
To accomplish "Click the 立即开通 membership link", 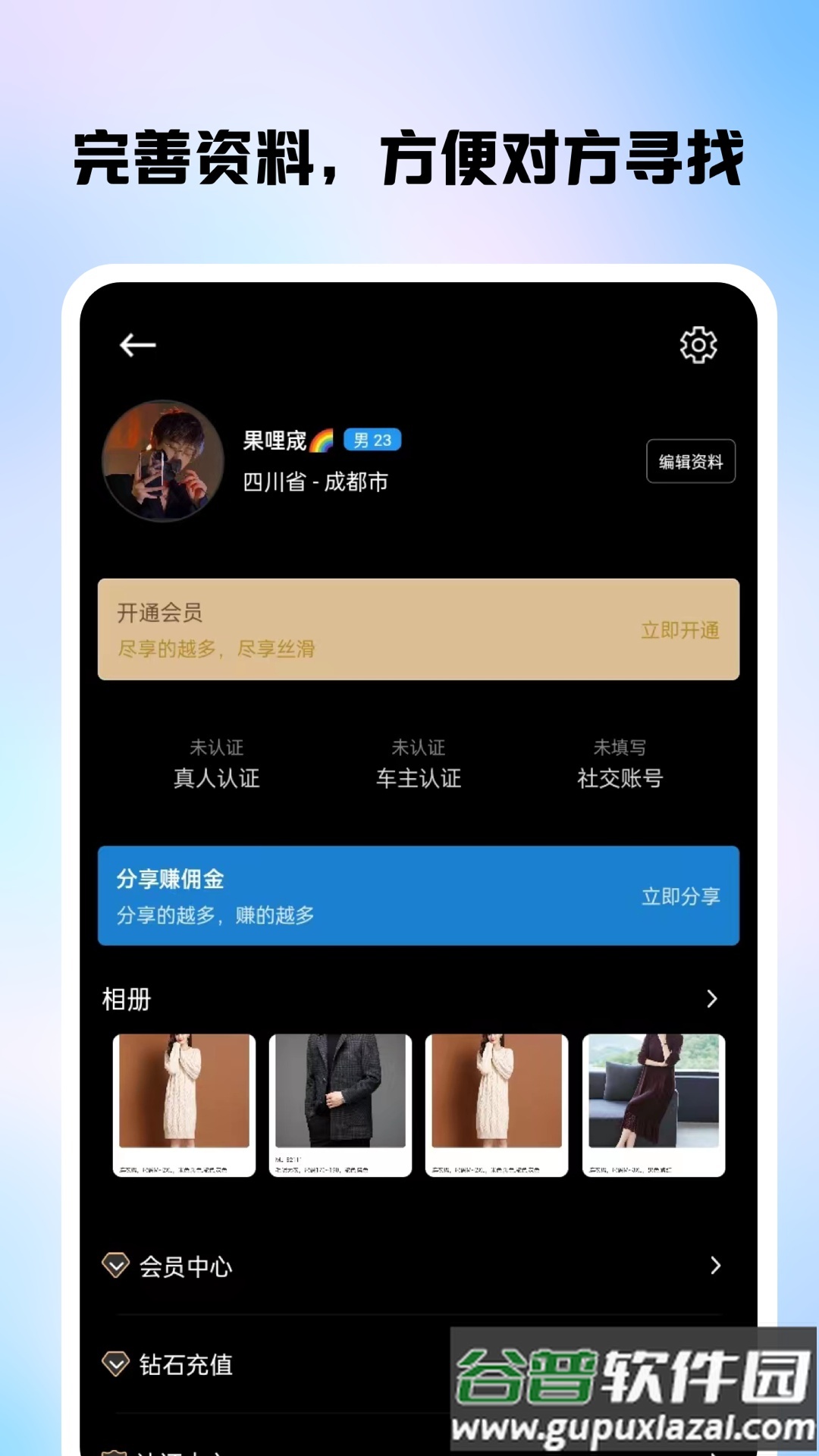I will tap(680, 631).
